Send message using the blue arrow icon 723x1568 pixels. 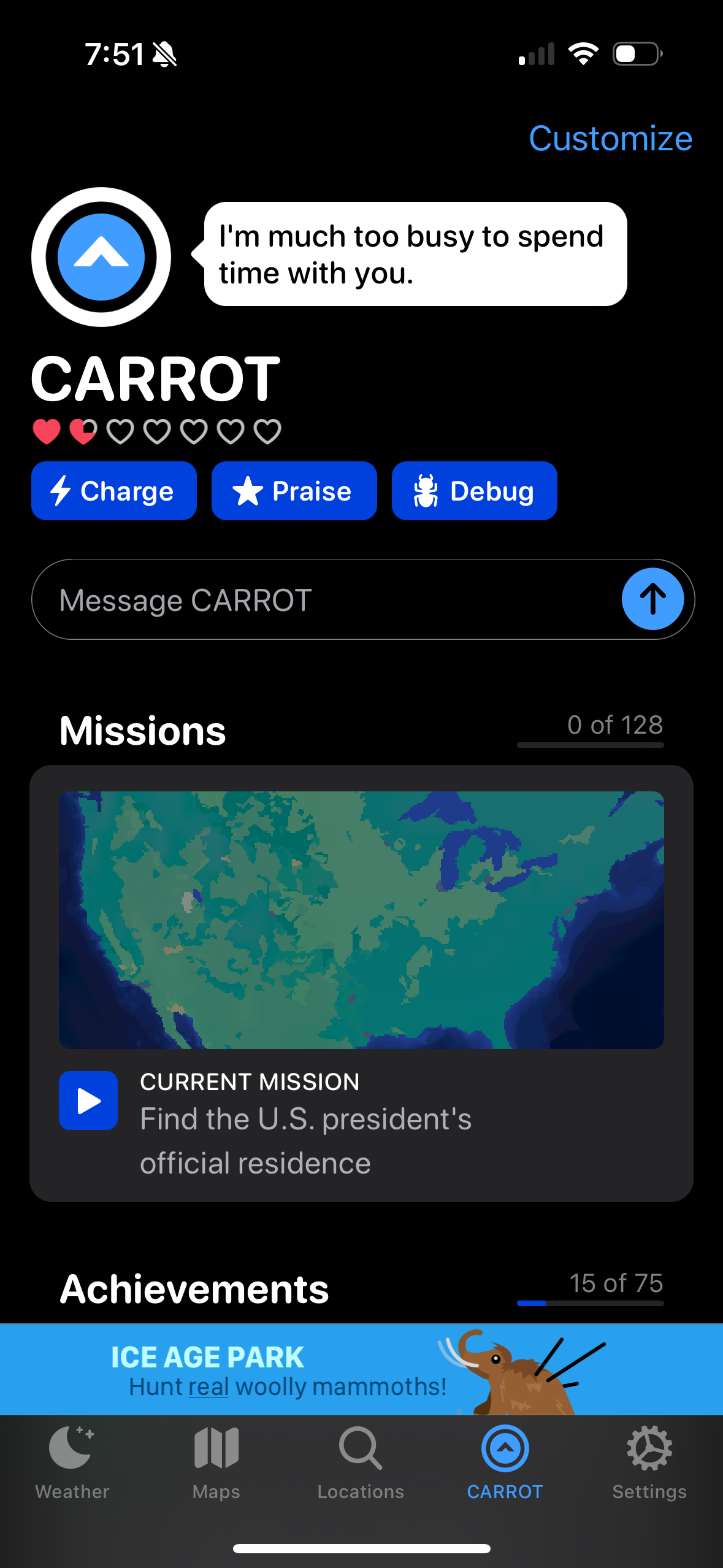pos(652,599)
